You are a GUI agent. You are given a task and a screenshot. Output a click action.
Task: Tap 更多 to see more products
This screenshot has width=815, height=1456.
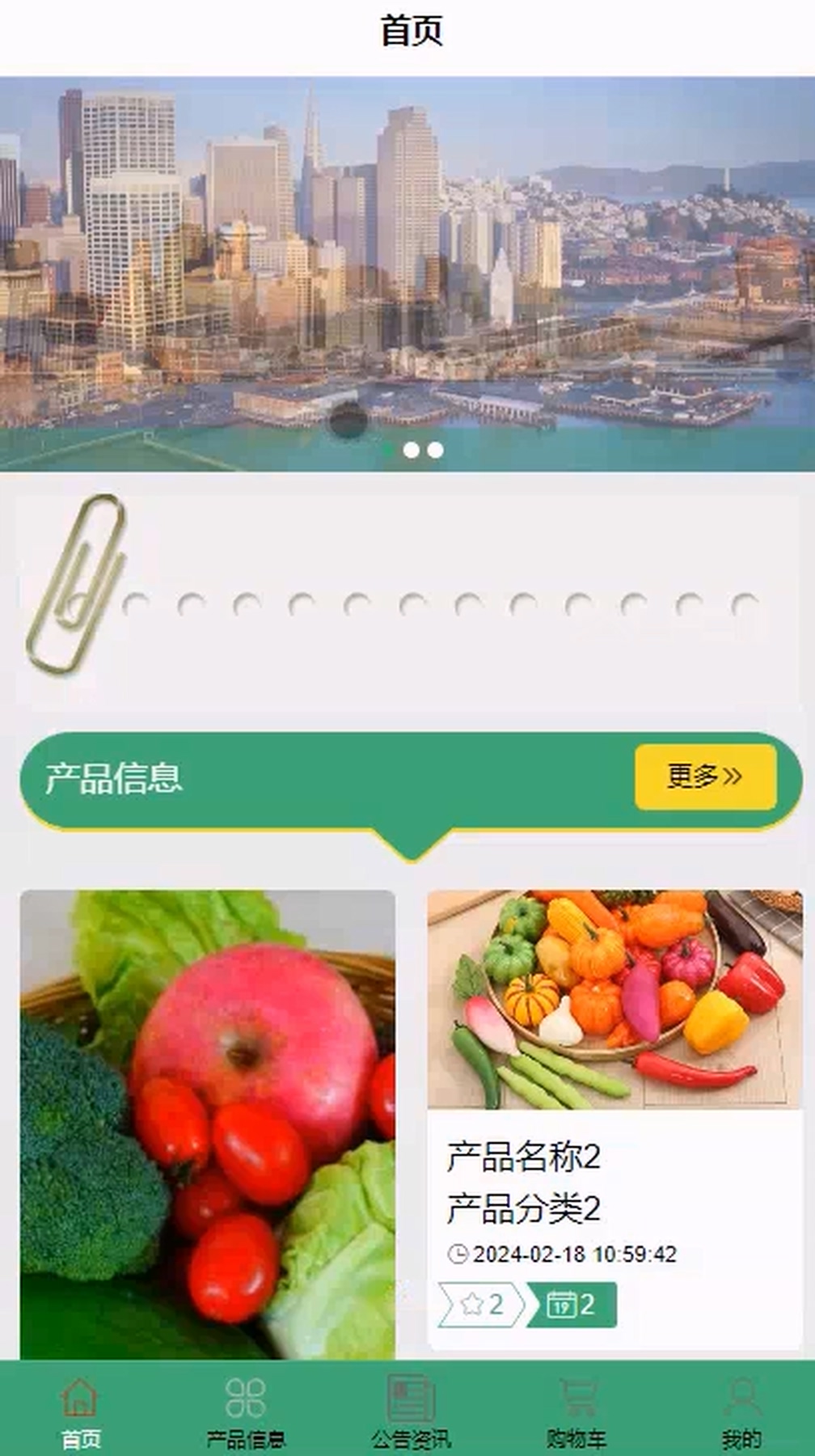705,777
